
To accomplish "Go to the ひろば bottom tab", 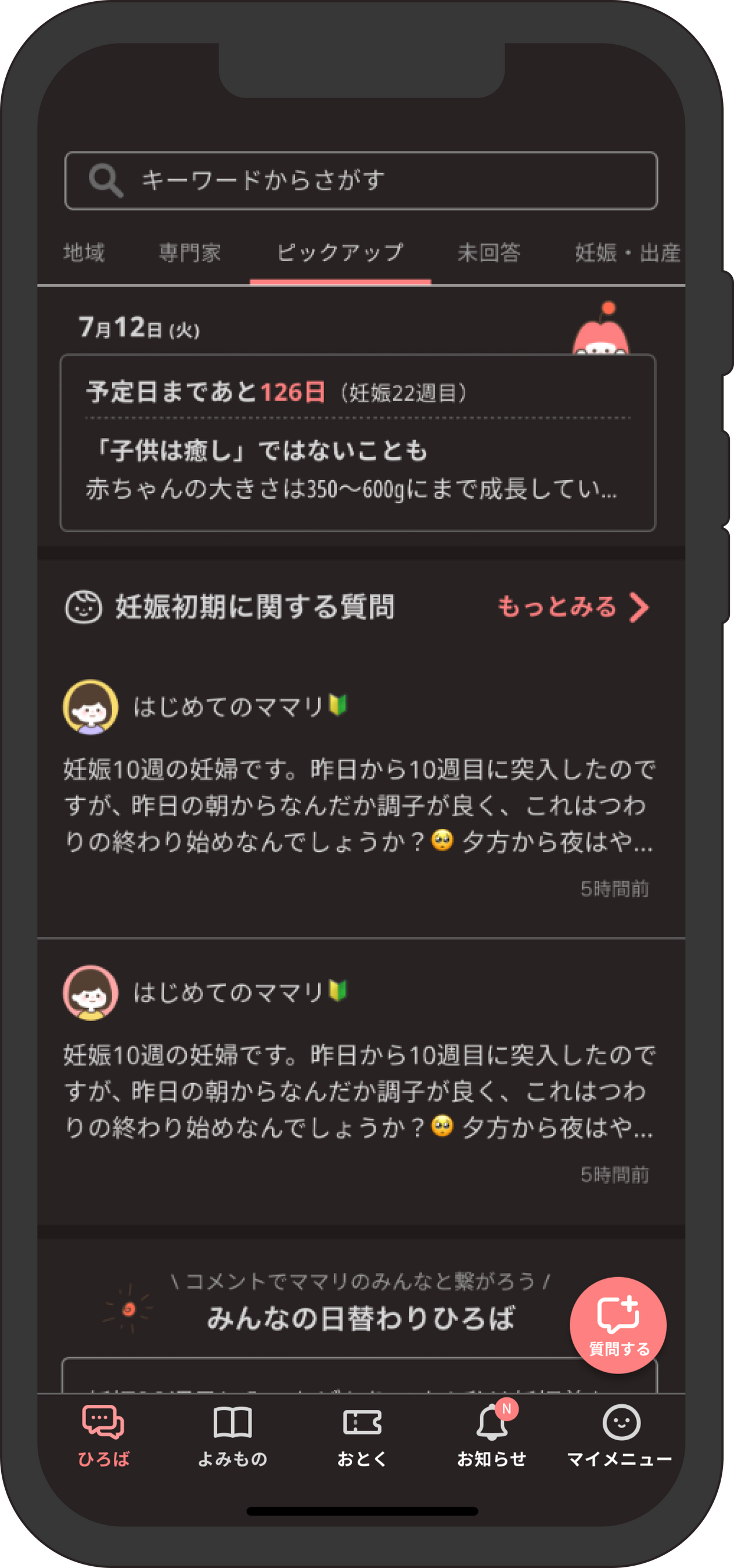I will [x=103, y=1436].
